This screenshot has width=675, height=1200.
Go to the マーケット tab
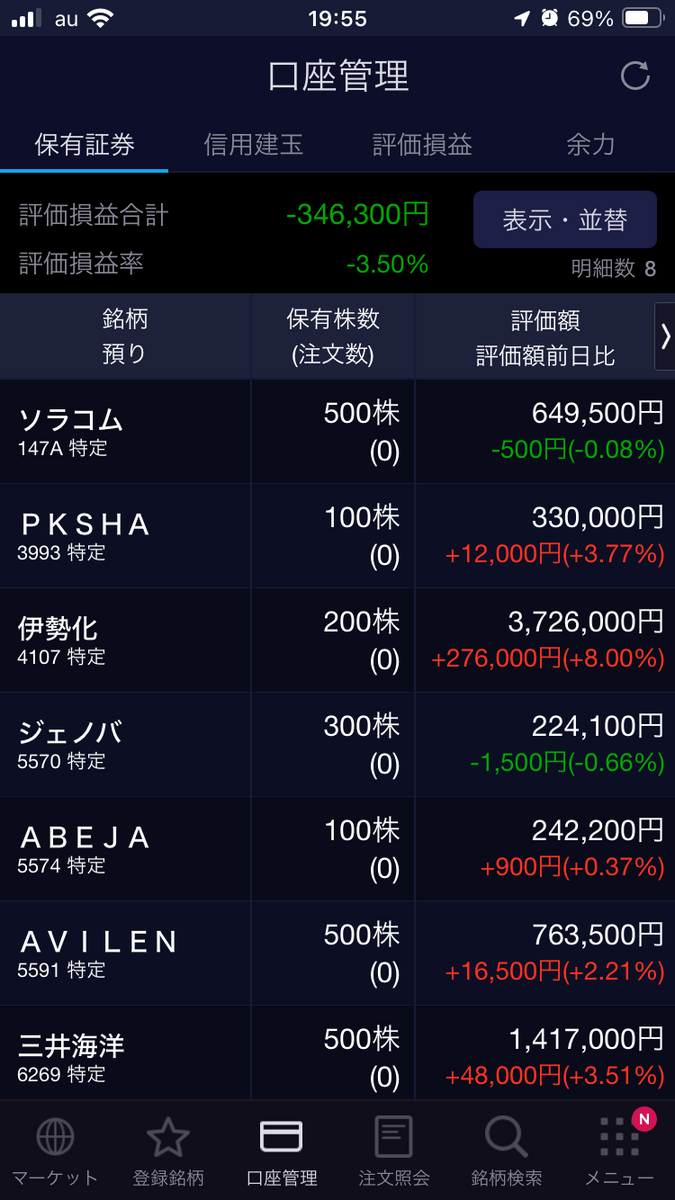click(x=55, y=1151)
